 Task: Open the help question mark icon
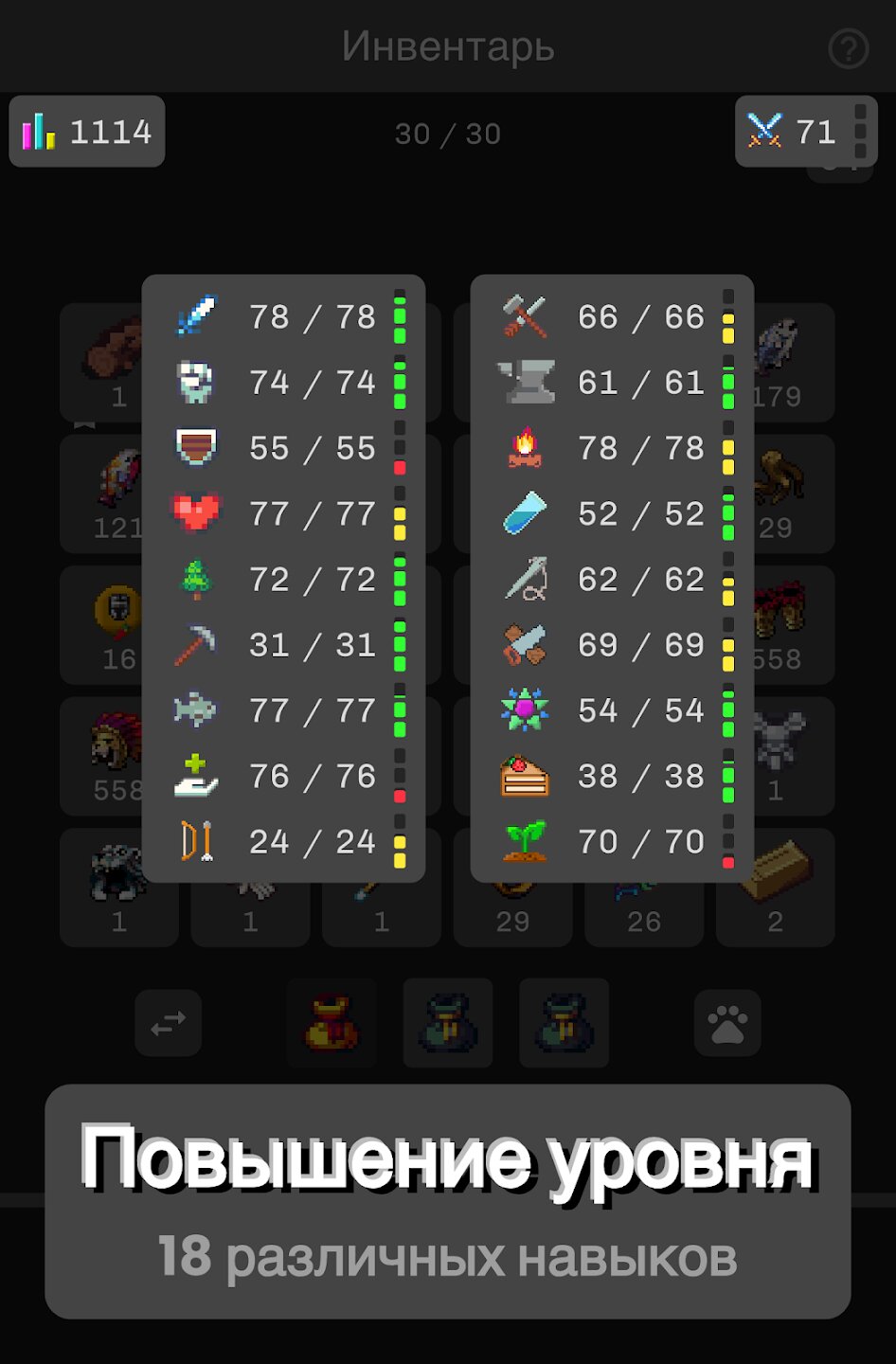click(848, 48)
